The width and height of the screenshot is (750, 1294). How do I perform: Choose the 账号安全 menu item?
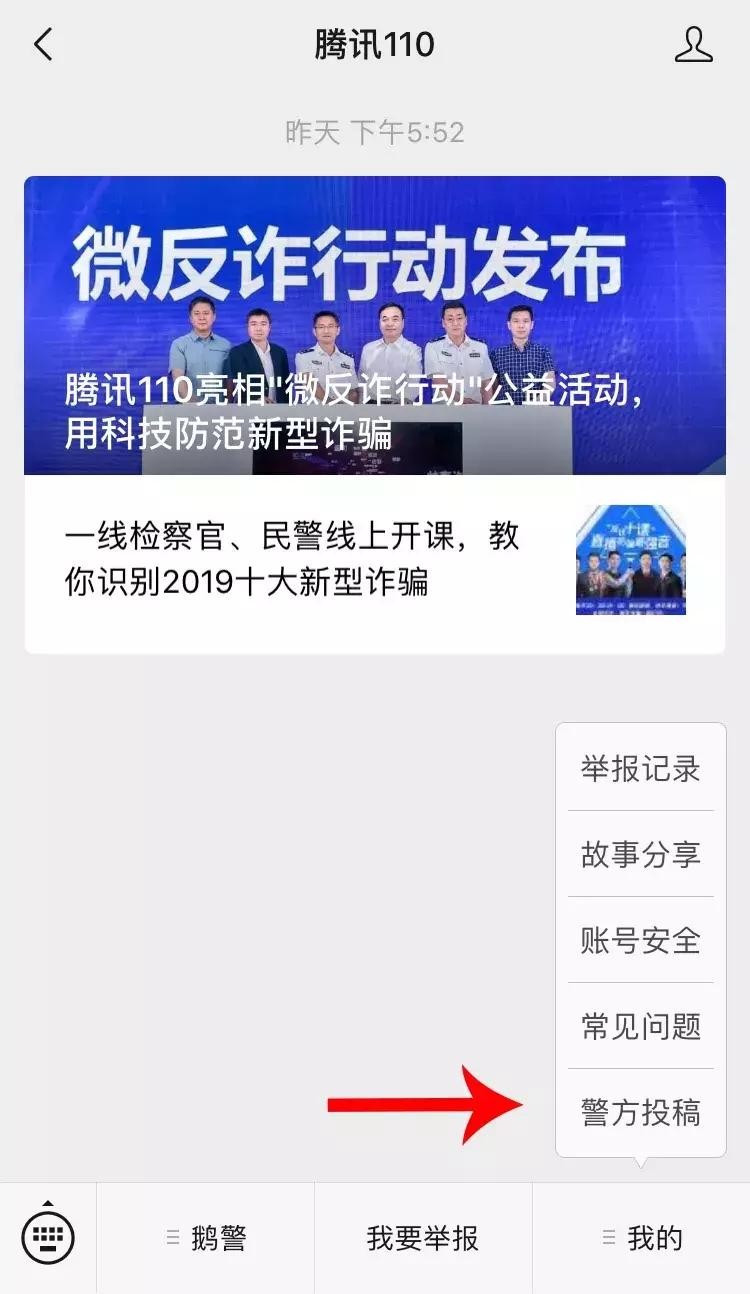640,940
